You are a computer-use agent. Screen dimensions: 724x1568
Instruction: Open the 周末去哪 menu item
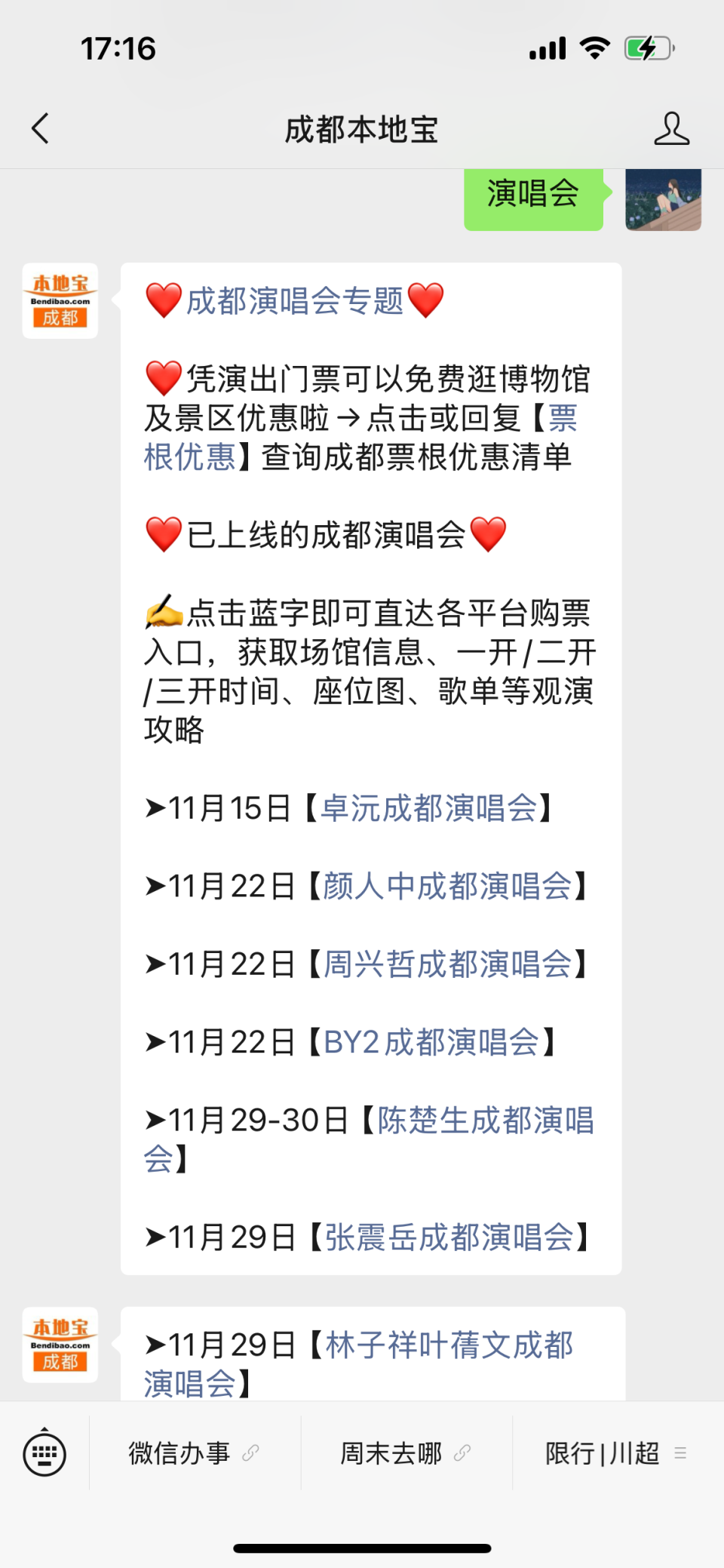pos(392,1453)
